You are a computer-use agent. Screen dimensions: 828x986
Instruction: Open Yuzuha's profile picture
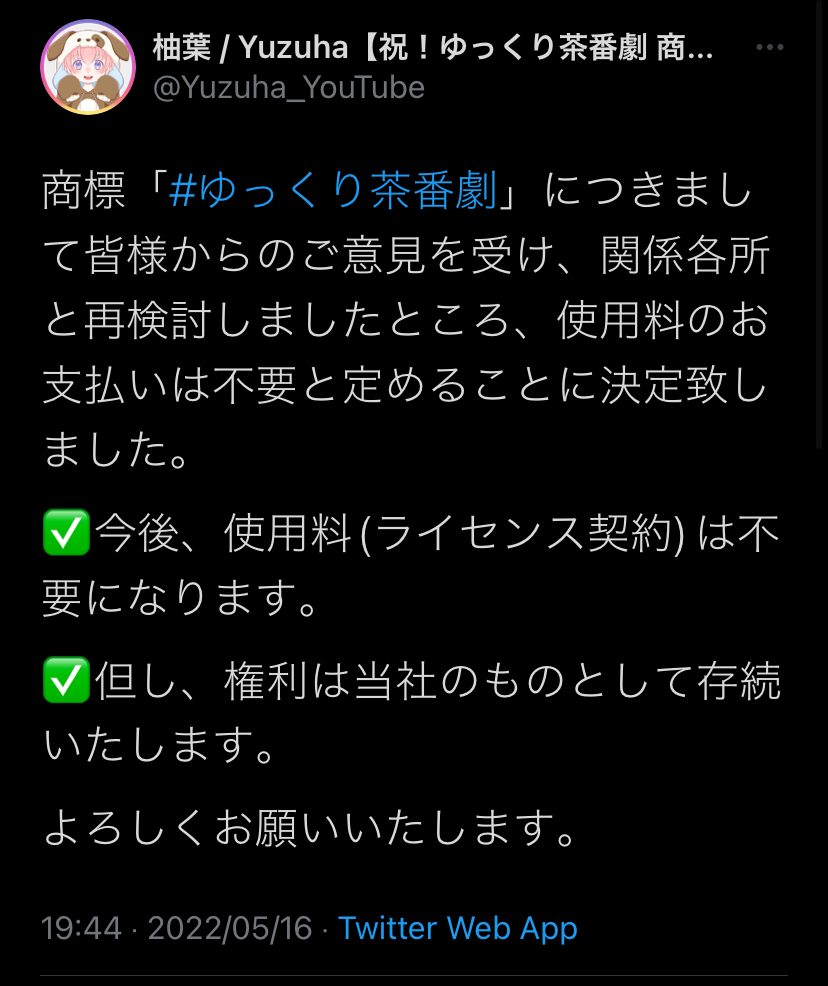click(x=88, y=67)
